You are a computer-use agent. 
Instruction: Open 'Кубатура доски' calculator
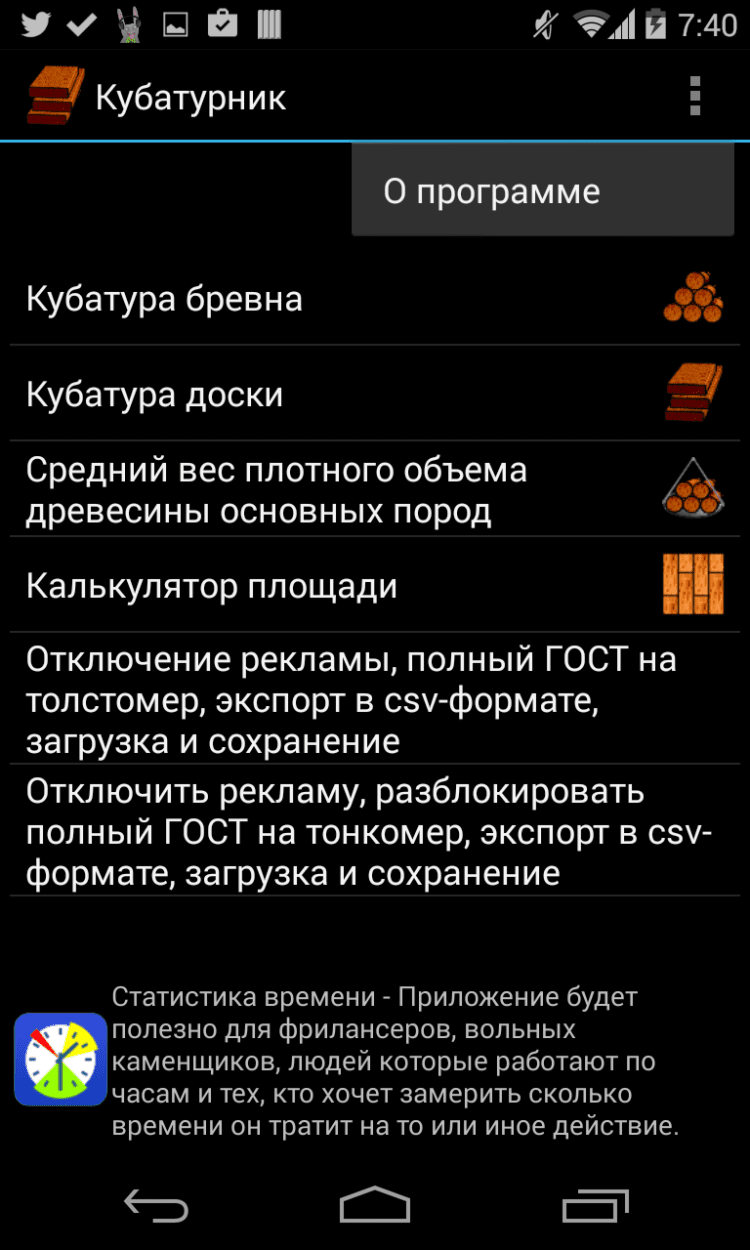pos(375,394)
